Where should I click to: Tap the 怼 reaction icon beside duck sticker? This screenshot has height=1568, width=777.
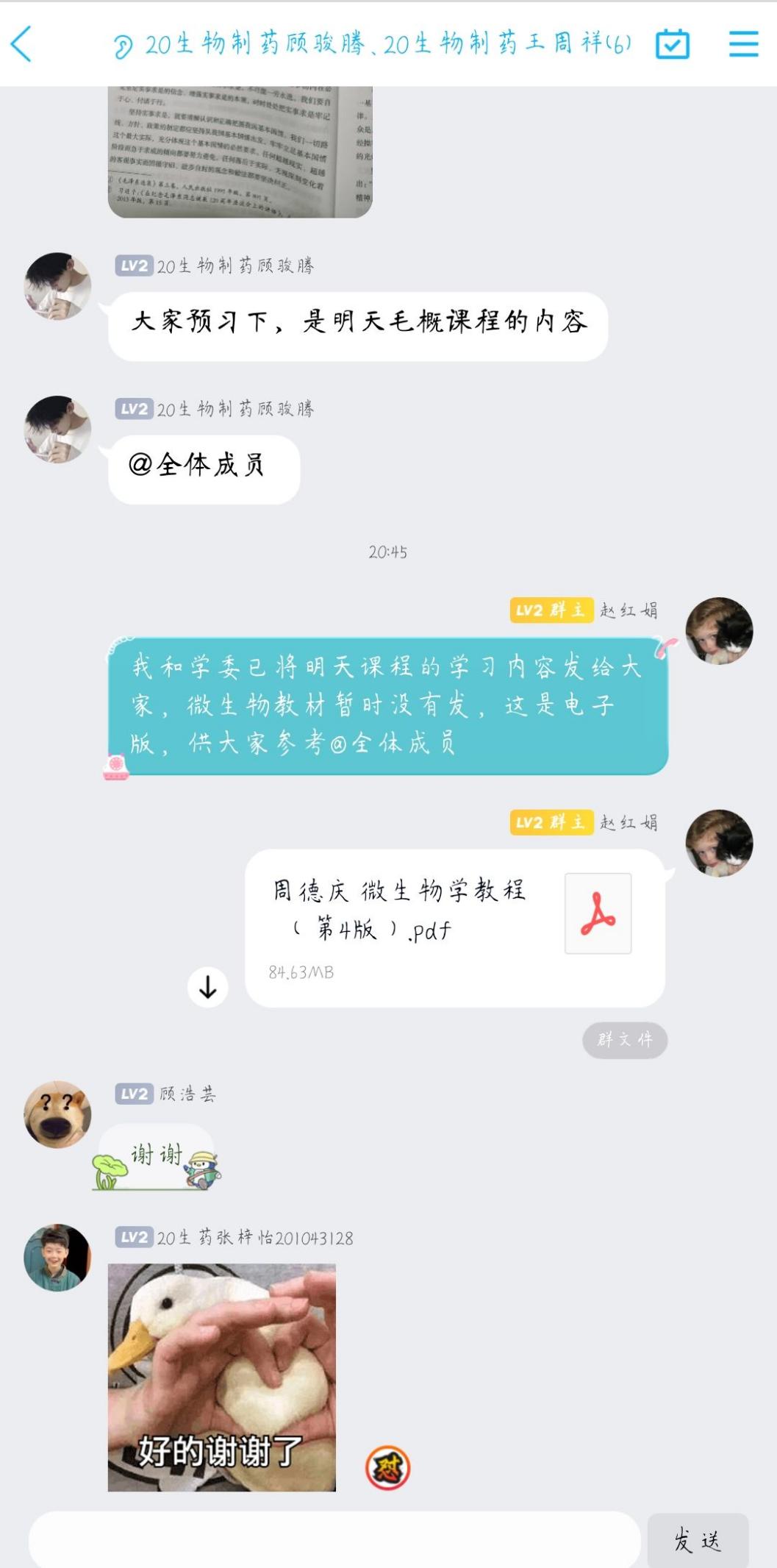pos(387,1468)
